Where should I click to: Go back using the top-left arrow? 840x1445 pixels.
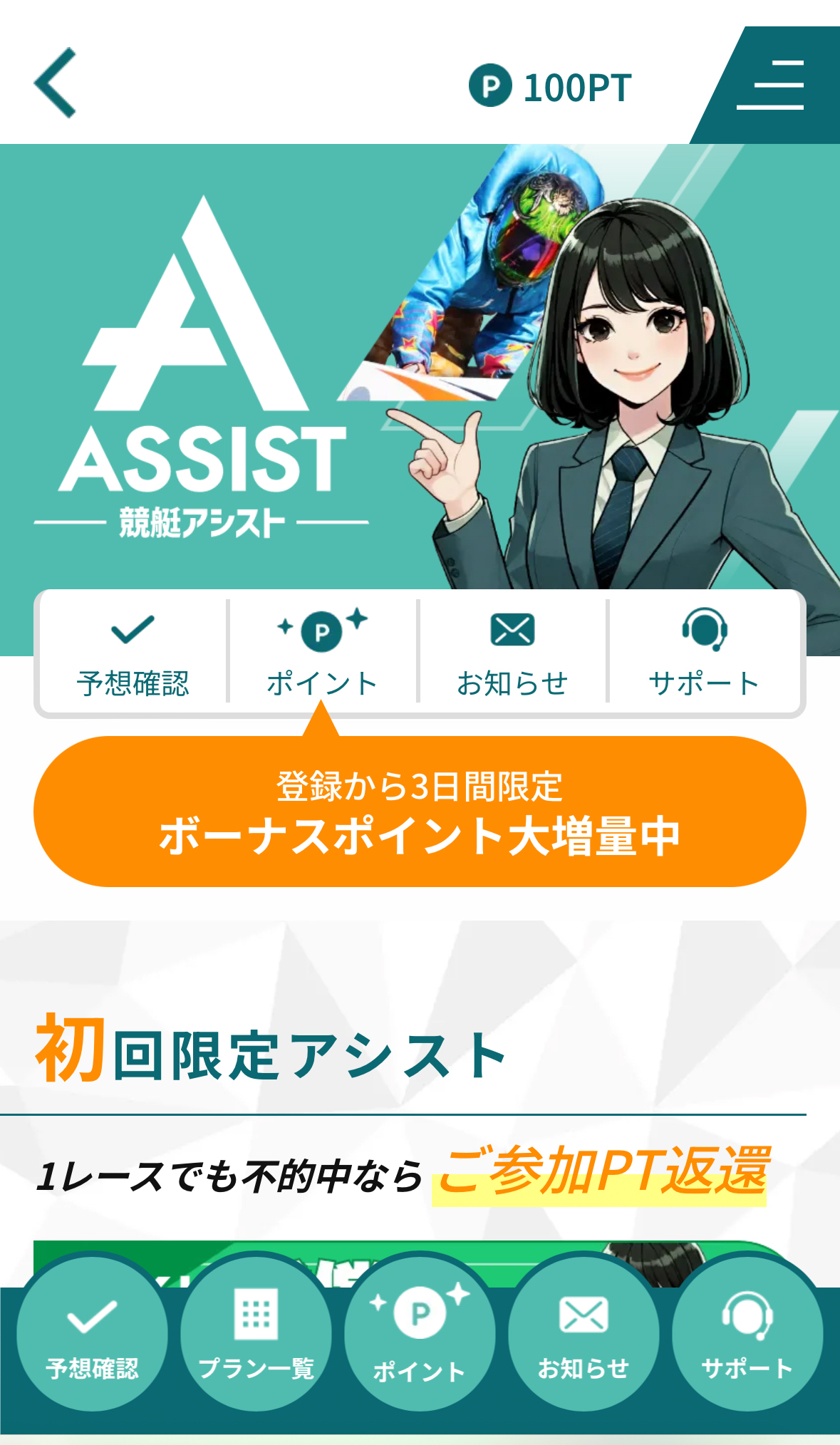(x=56, y=83)
